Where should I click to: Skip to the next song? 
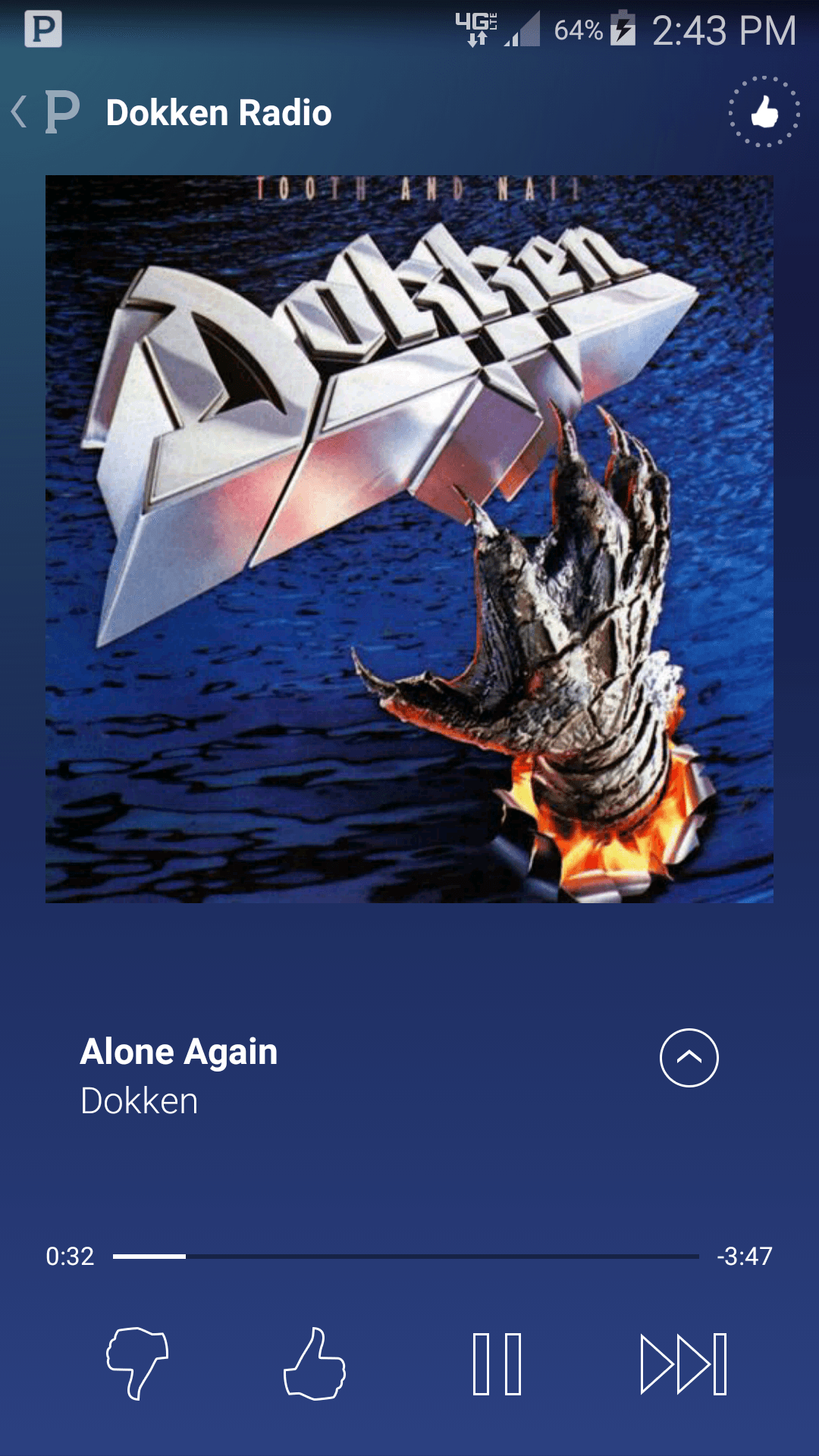(x=683, y=1363)
